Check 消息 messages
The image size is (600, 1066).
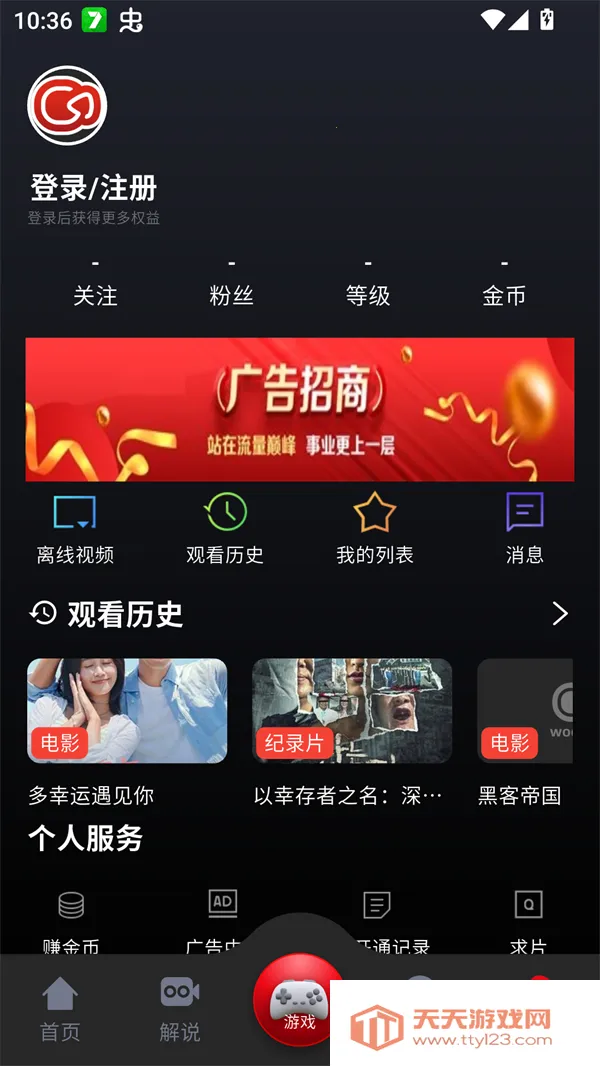(525, 528)
